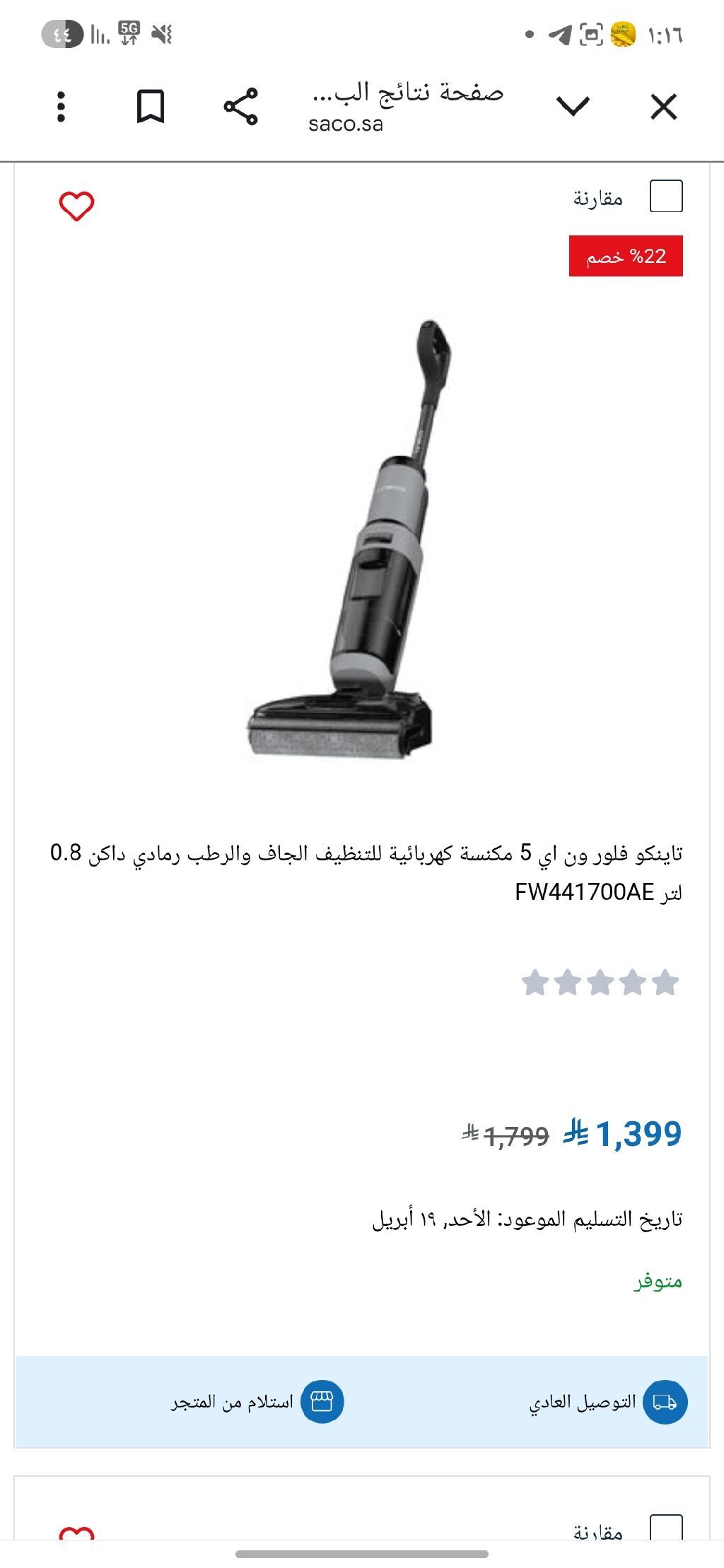
Task: Expand the page info chevron
Action: (x=572, y=107)
